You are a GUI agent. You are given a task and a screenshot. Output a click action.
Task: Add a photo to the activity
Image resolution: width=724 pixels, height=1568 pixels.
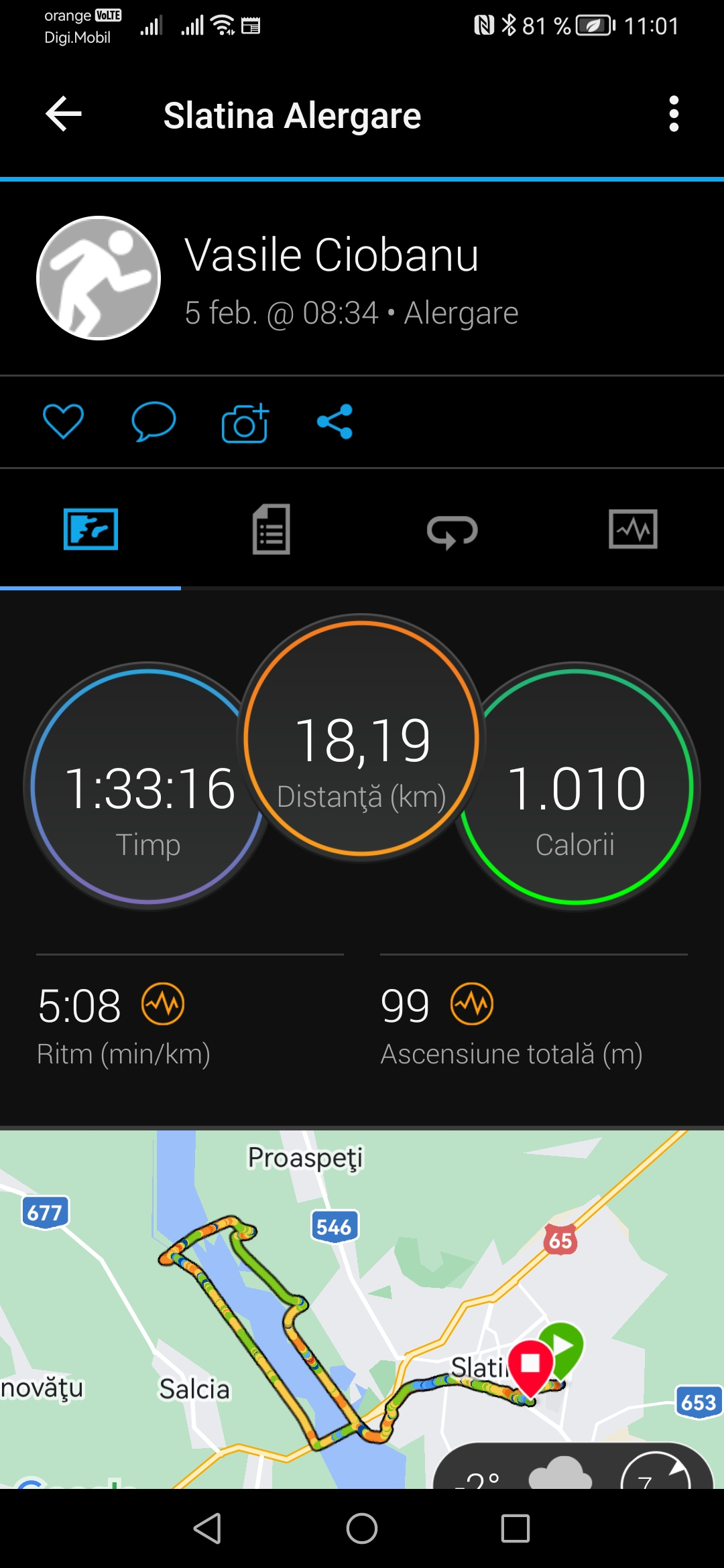[245, 423]
